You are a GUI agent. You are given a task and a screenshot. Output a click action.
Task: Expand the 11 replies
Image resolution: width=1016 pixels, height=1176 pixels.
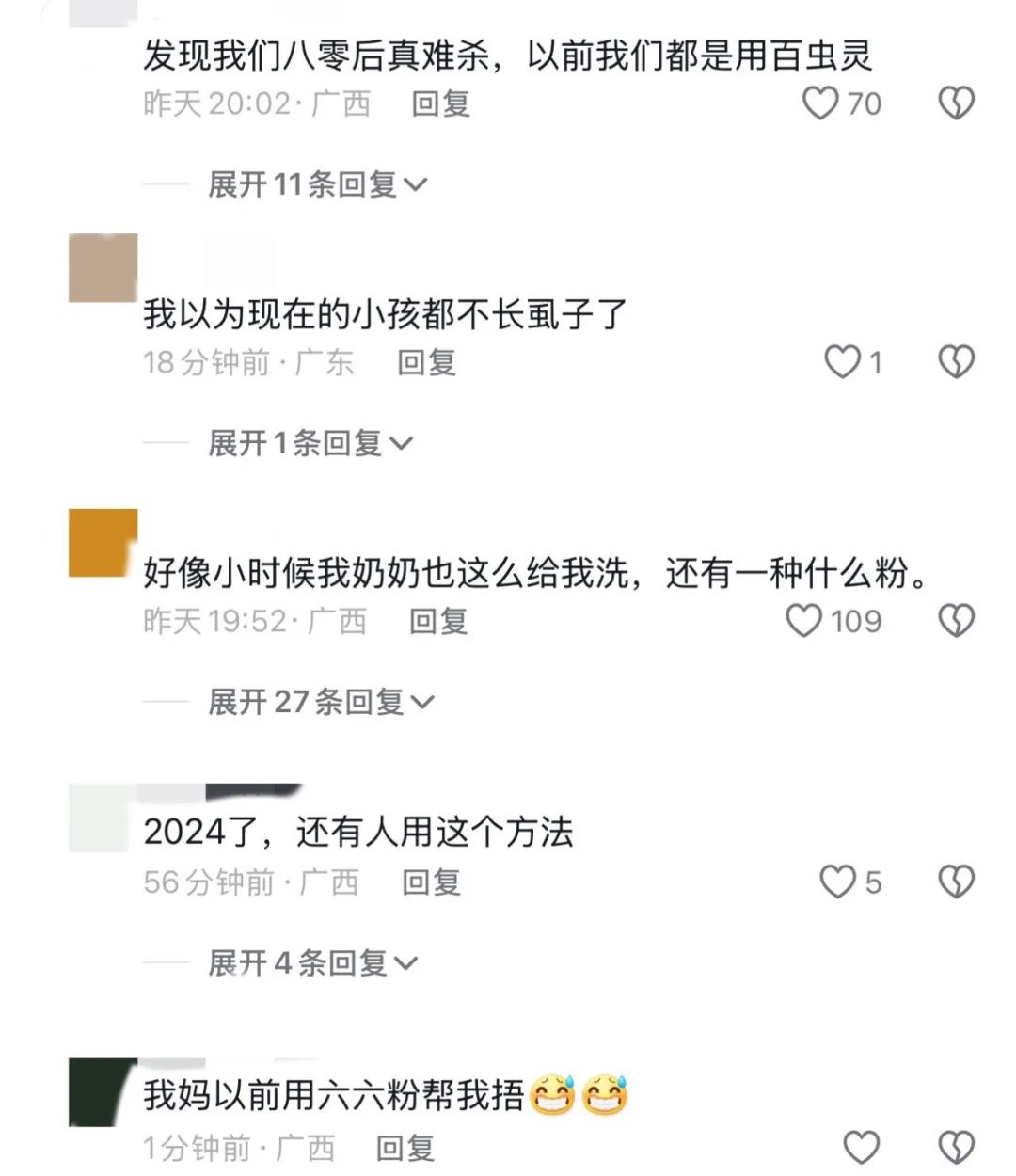pos(317,184)
